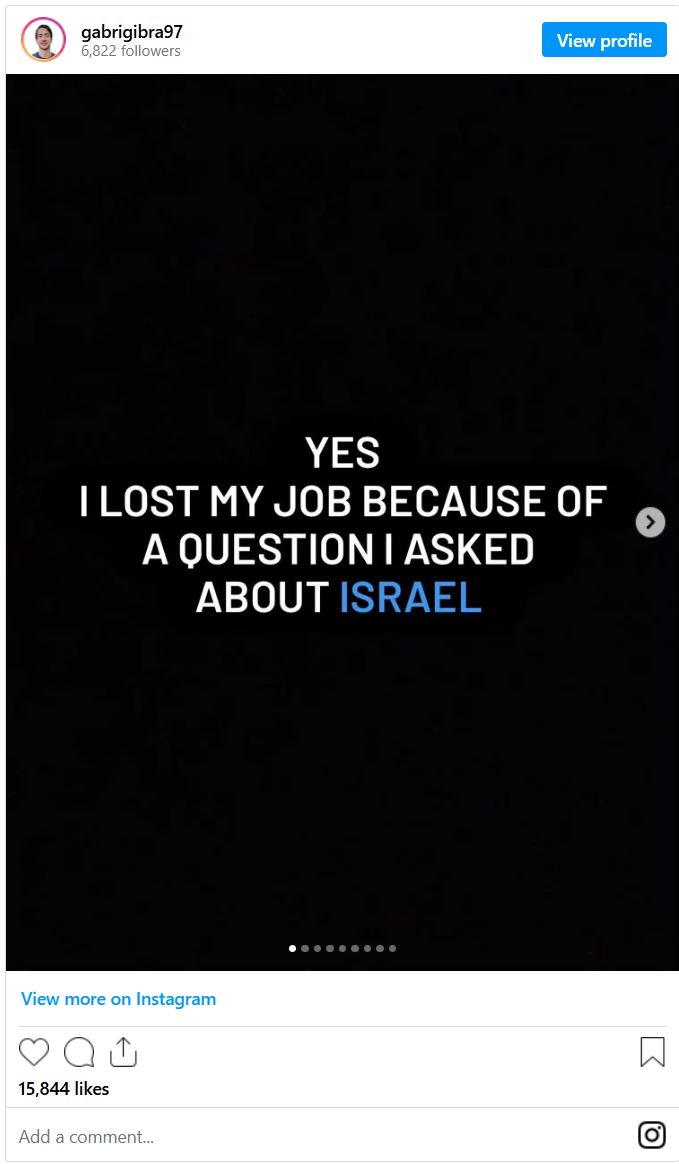Image resolution: width=679 pixels, height=1164 pixels.
Task: Open gabrigibra97's profile picture
Action: click(x=43, y=40)
